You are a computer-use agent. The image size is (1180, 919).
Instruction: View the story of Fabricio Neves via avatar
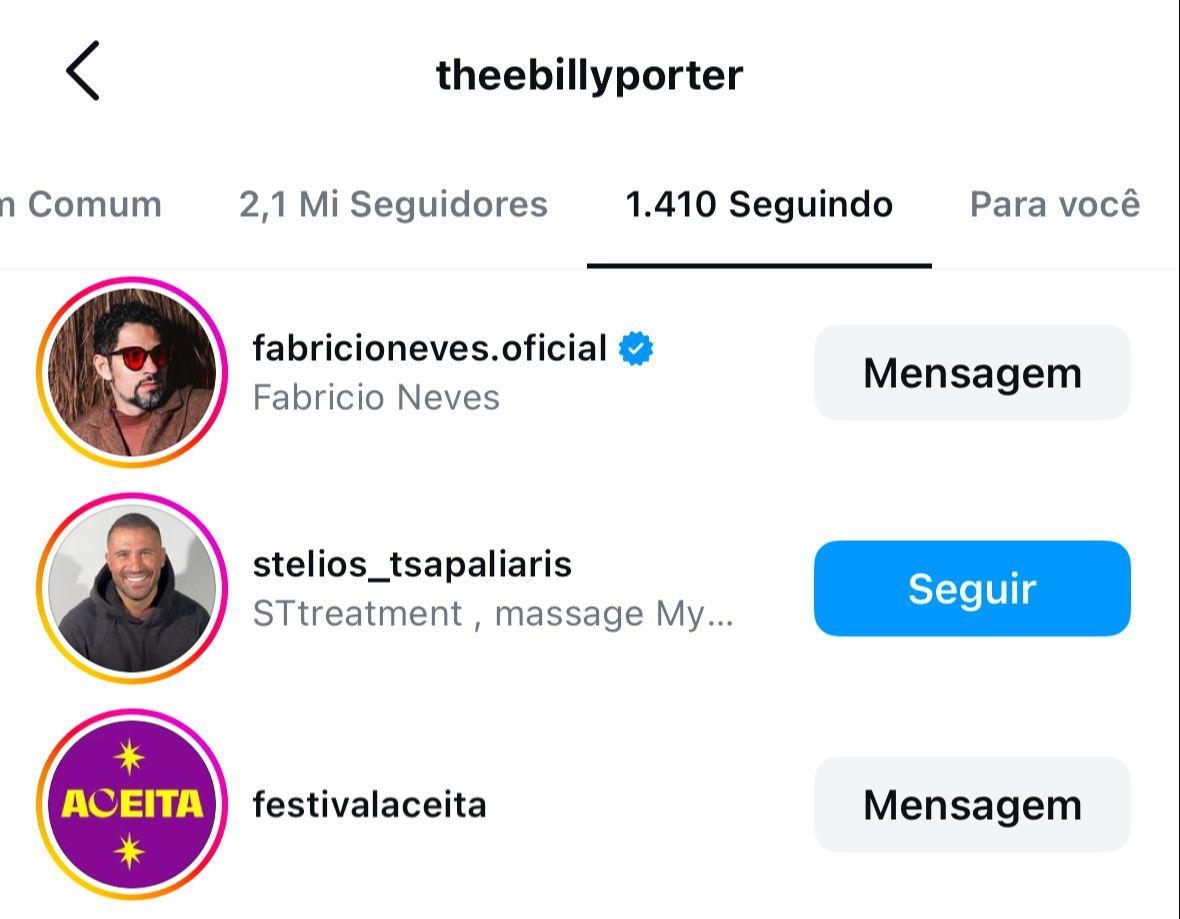click(x=132, y=373)
